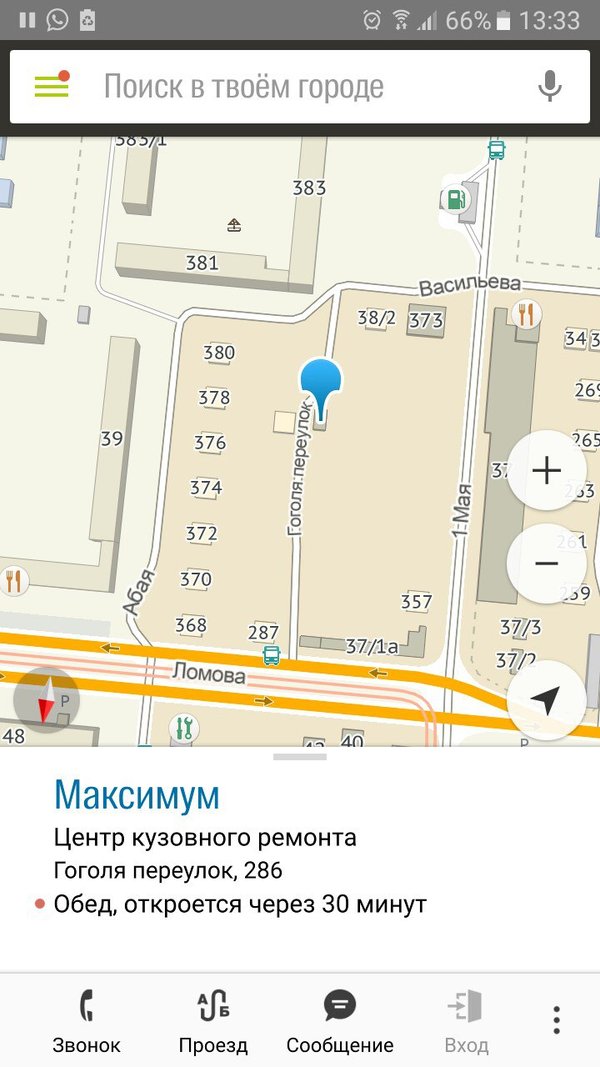
Task: Open more options with three dots
Action: click(x=557, y=1019)
